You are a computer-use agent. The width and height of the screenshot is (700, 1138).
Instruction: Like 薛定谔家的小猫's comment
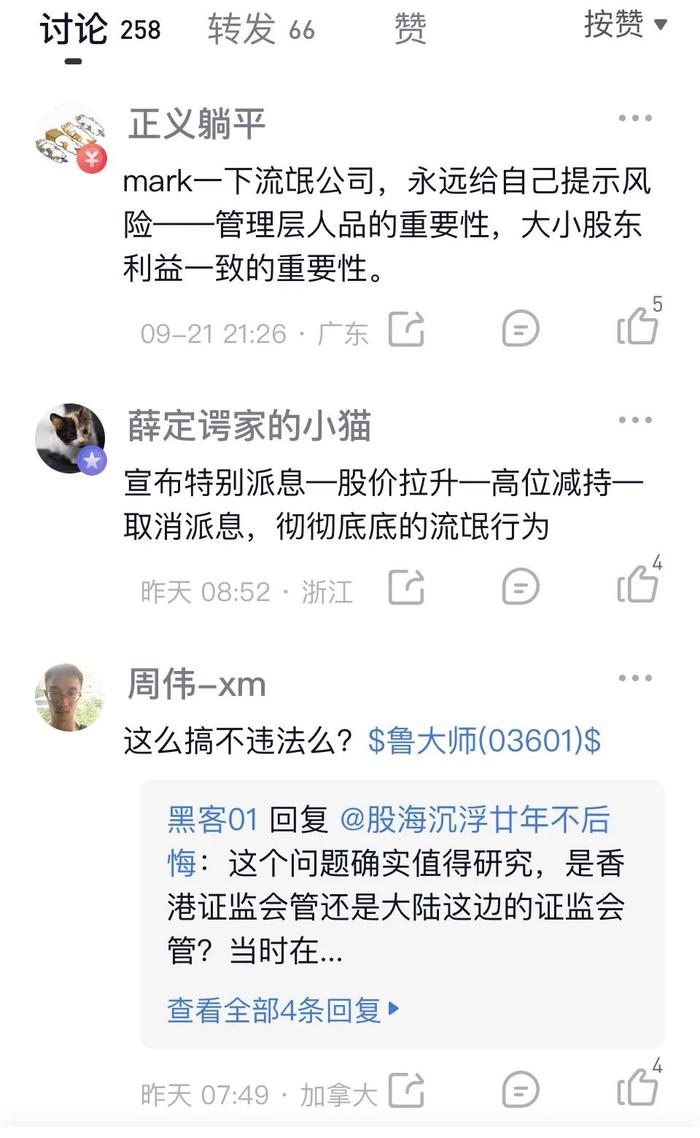click(x=637, y=585)
